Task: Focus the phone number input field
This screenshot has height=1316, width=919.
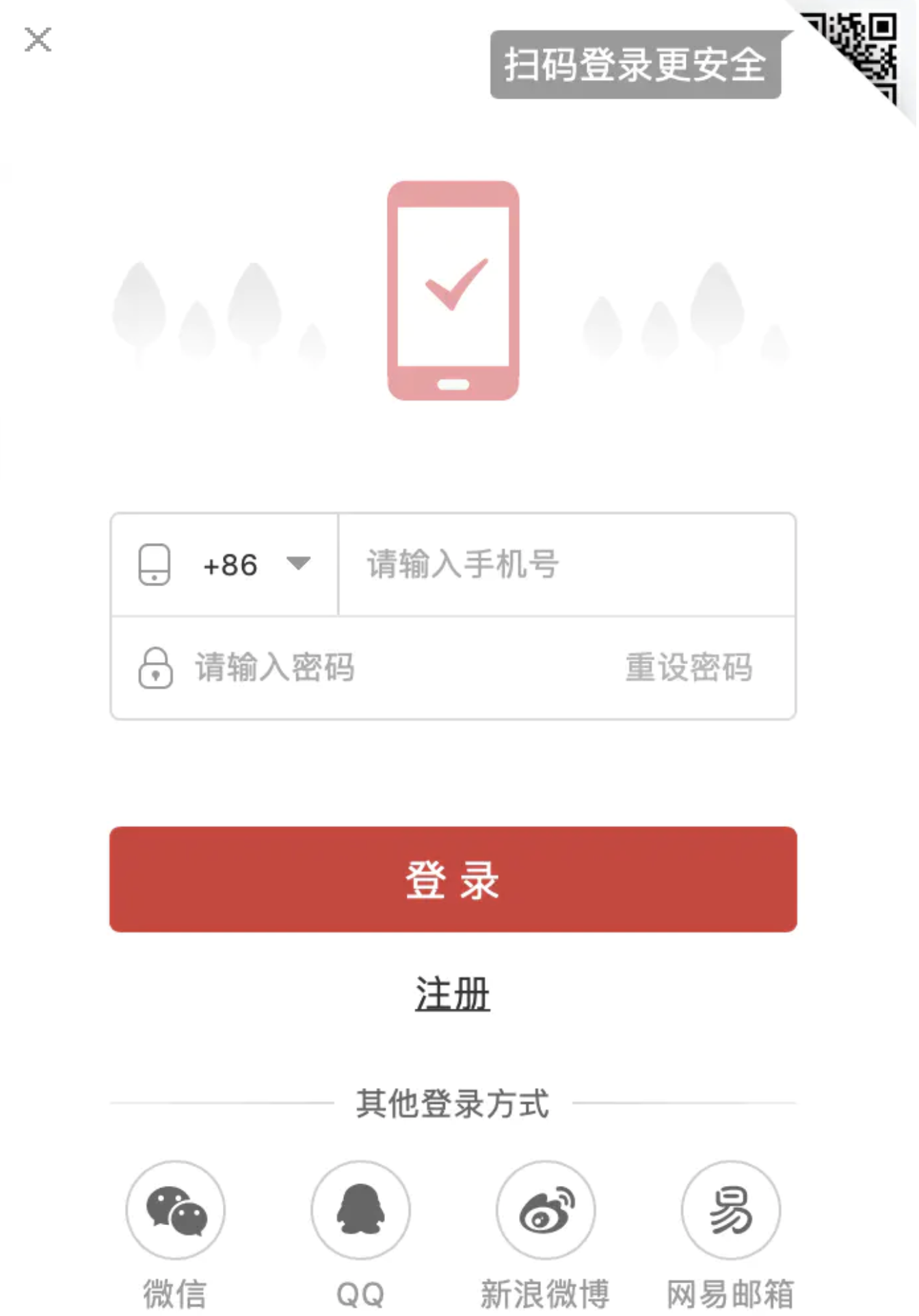Action: (x=568, y=565)
